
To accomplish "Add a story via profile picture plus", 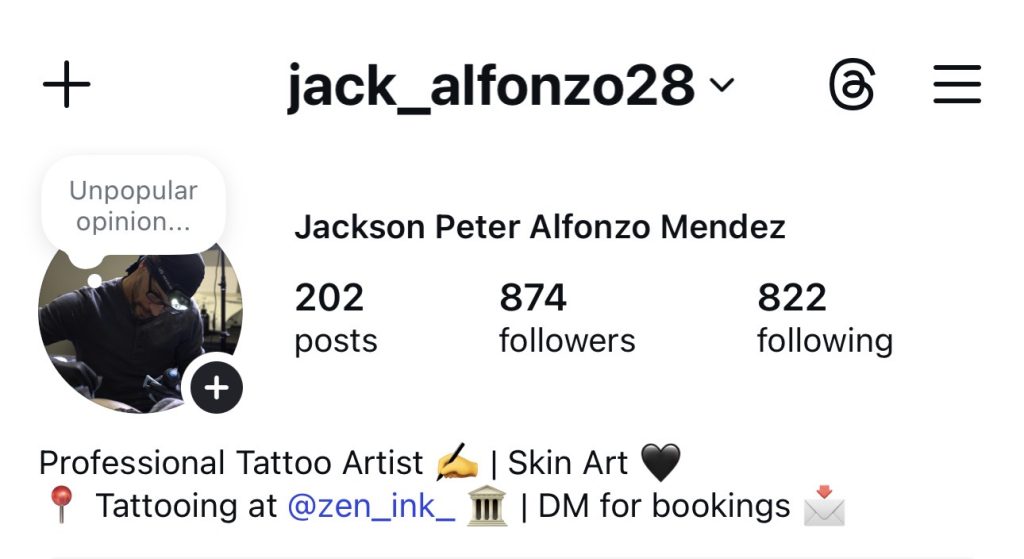I will [x=217, y=388].
